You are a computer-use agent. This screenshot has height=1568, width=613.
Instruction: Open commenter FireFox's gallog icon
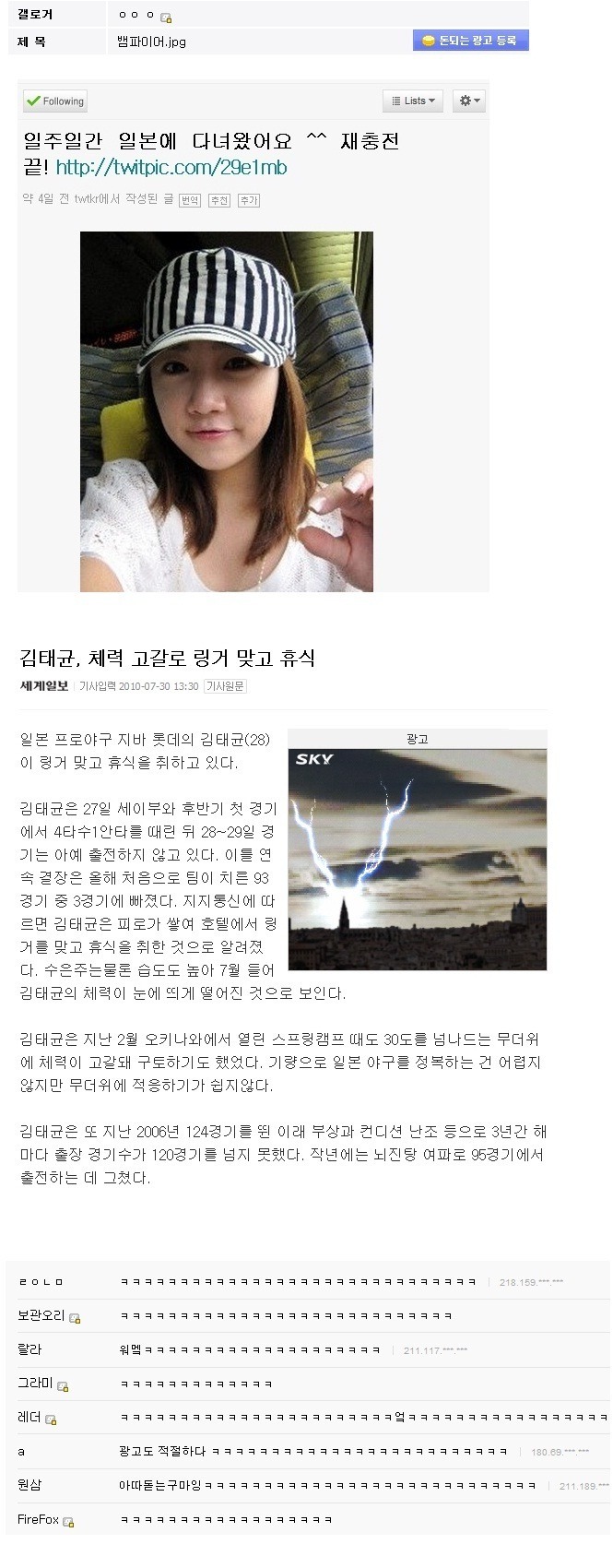coord(68,1522)
